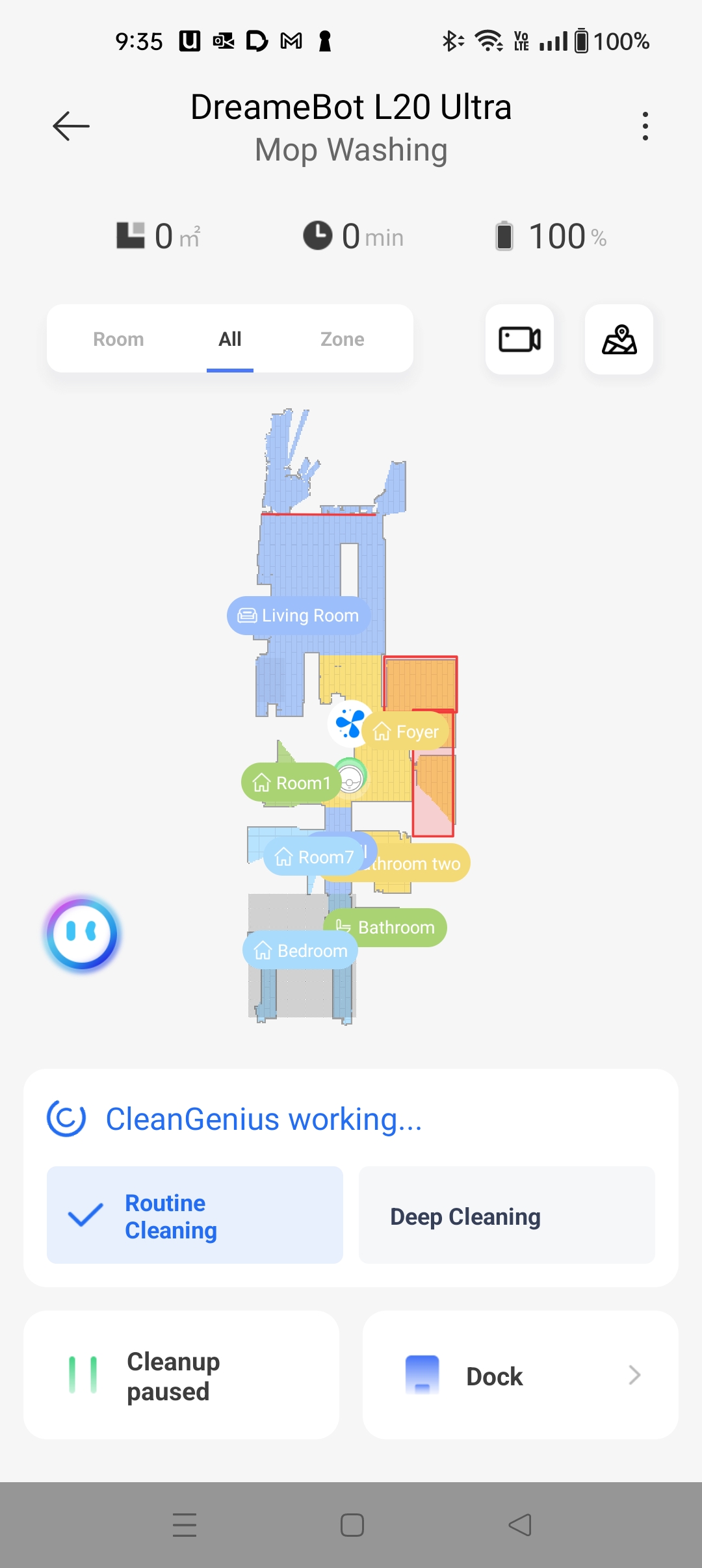The width and height of the screenshot is (702, 1568).
Task: Choose Deep Cleaning mode
Action: point(506,1216)
